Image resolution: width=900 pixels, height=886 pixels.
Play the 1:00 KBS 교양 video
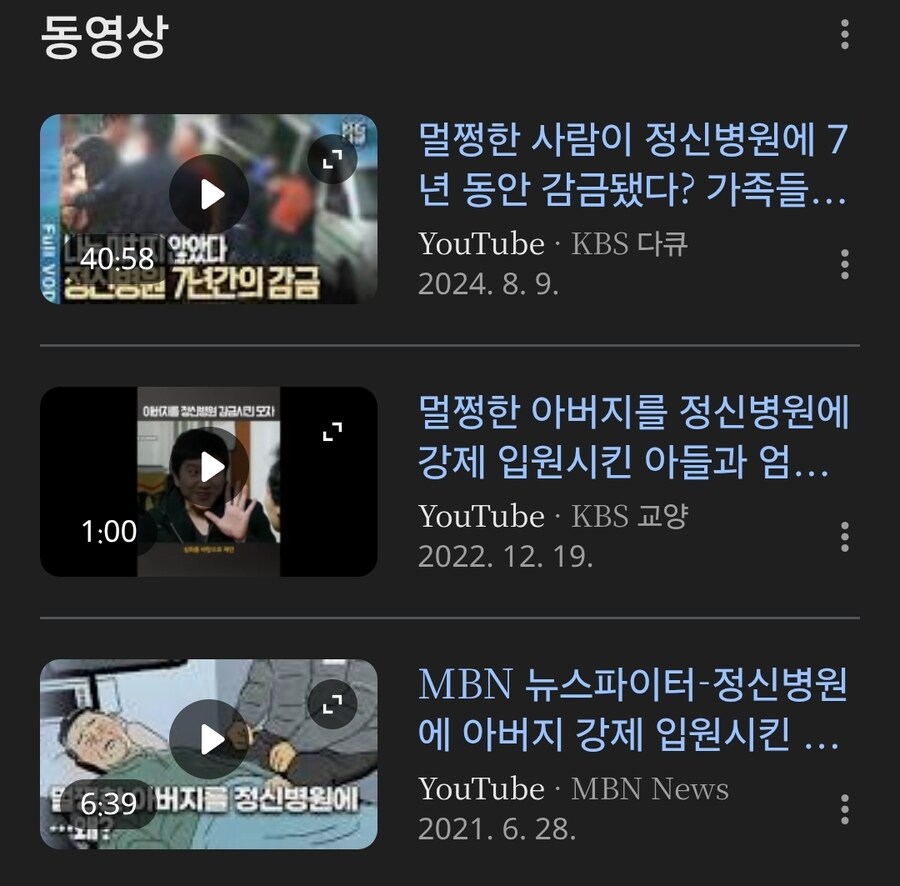[209, 467]
